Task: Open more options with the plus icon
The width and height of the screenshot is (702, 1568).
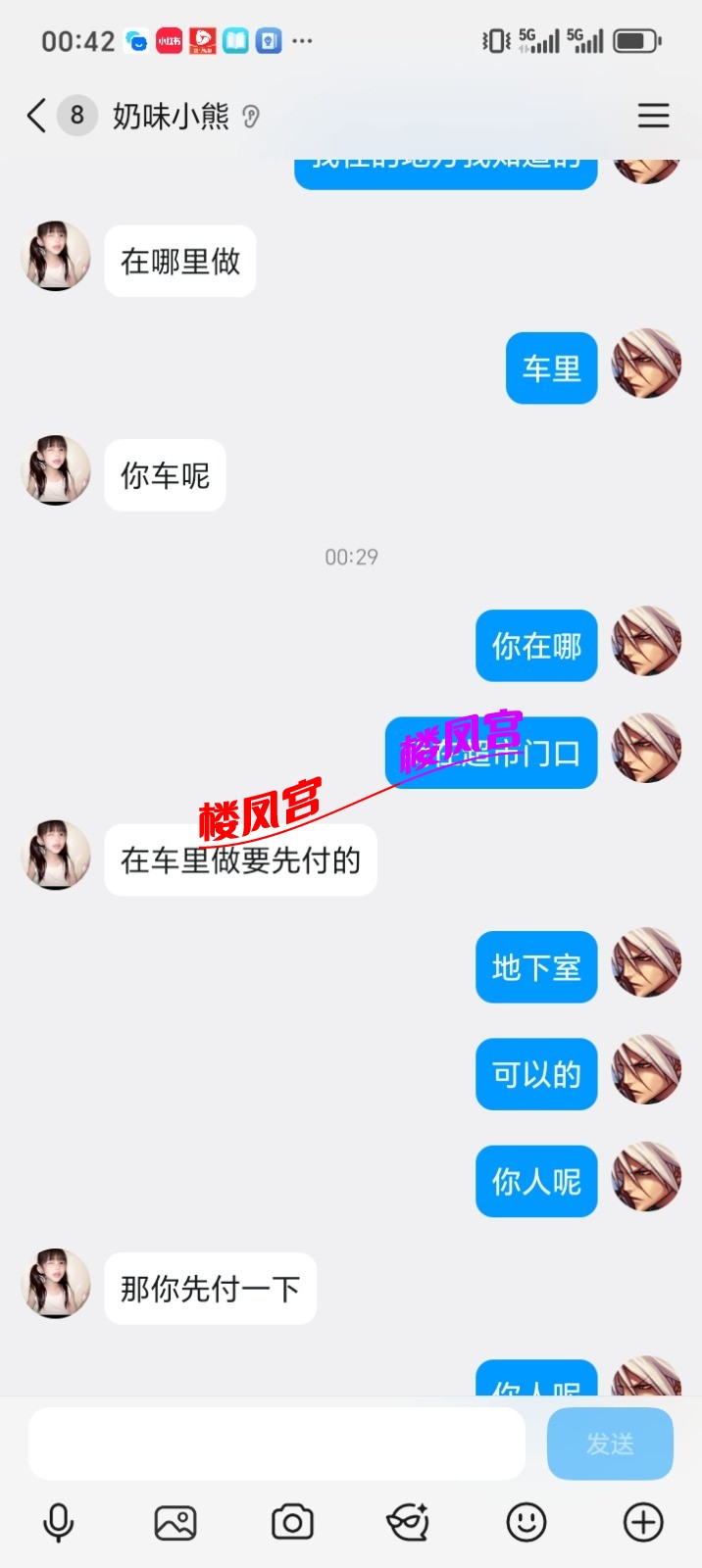Action: coord(643,1523)
